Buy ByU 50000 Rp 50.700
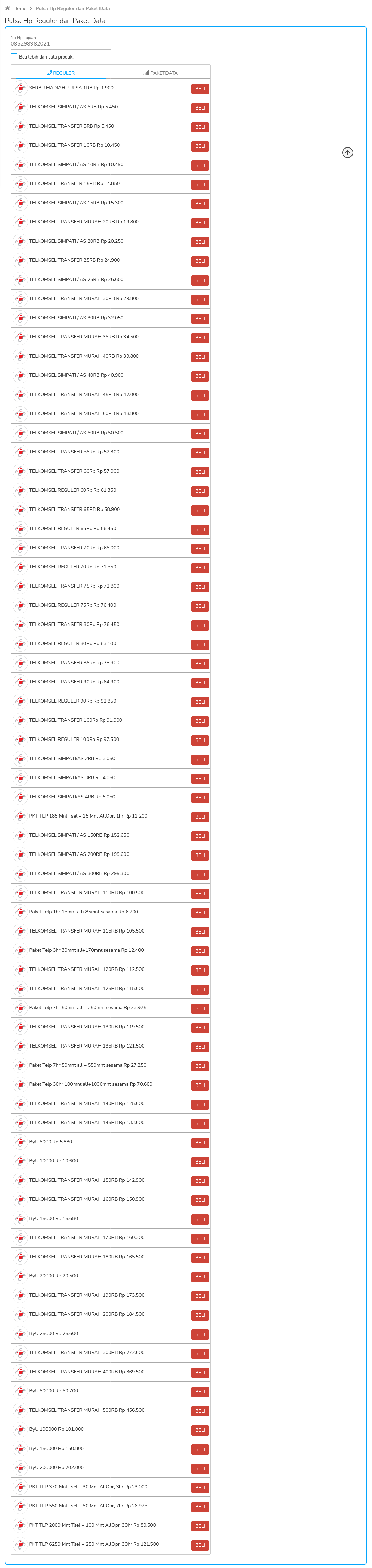The height and width of the screenshot is (1568, 372). (199, 1391)
